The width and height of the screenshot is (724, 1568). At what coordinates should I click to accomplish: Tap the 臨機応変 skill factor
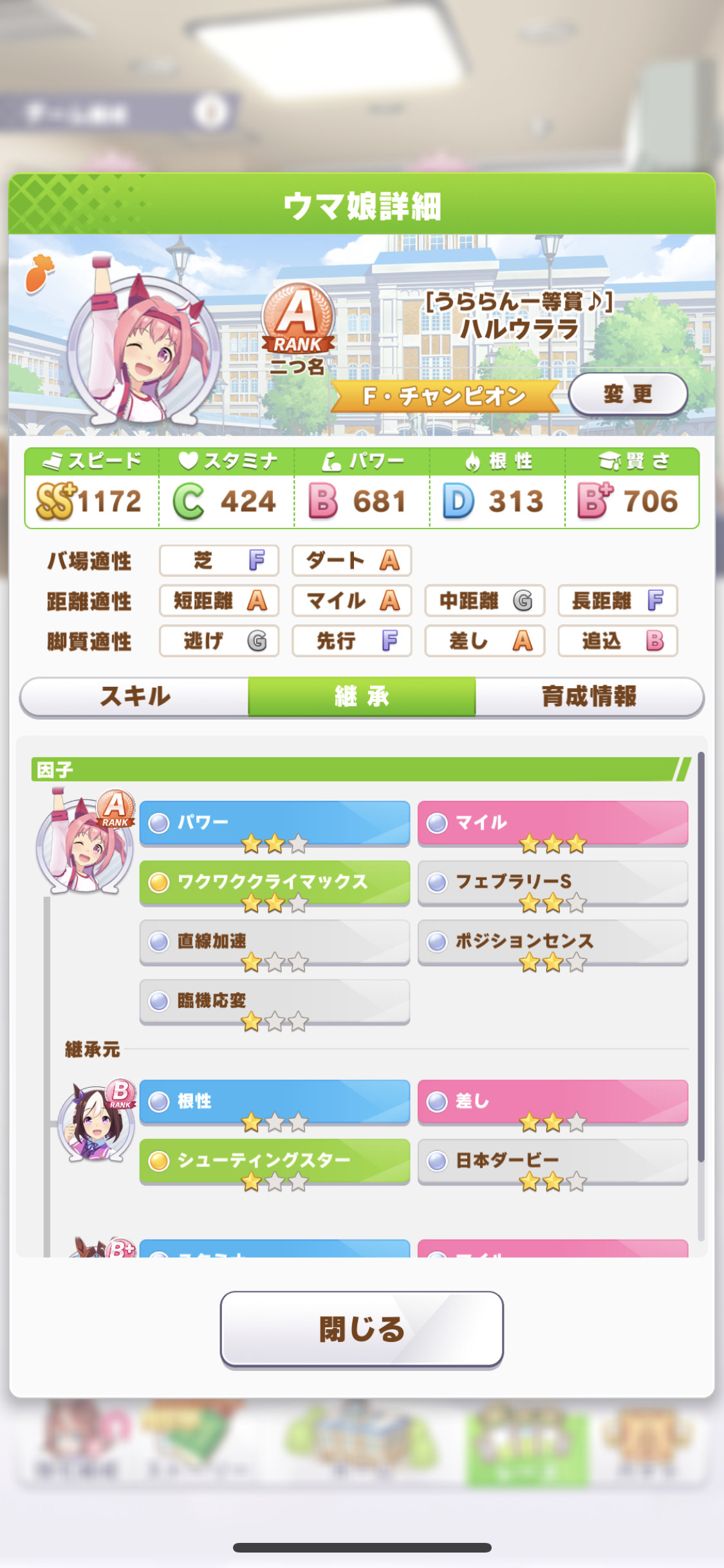(x=275, y=1002)
